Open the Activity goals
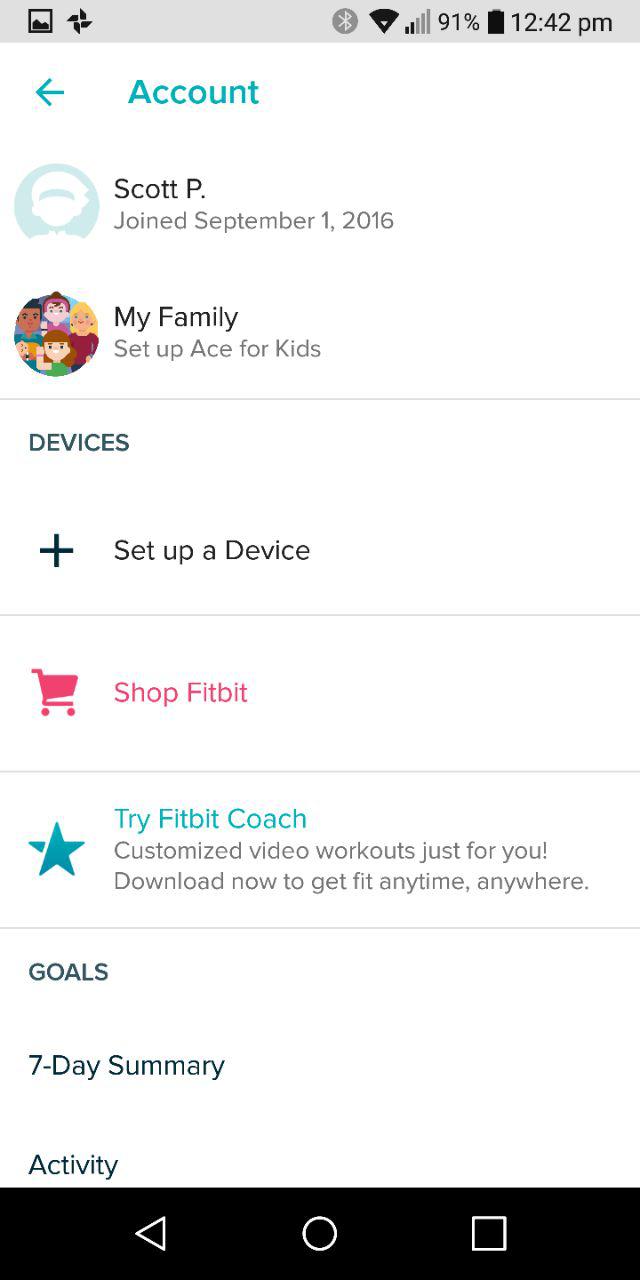This screenshot has height=1280, width=640. 320,1164
